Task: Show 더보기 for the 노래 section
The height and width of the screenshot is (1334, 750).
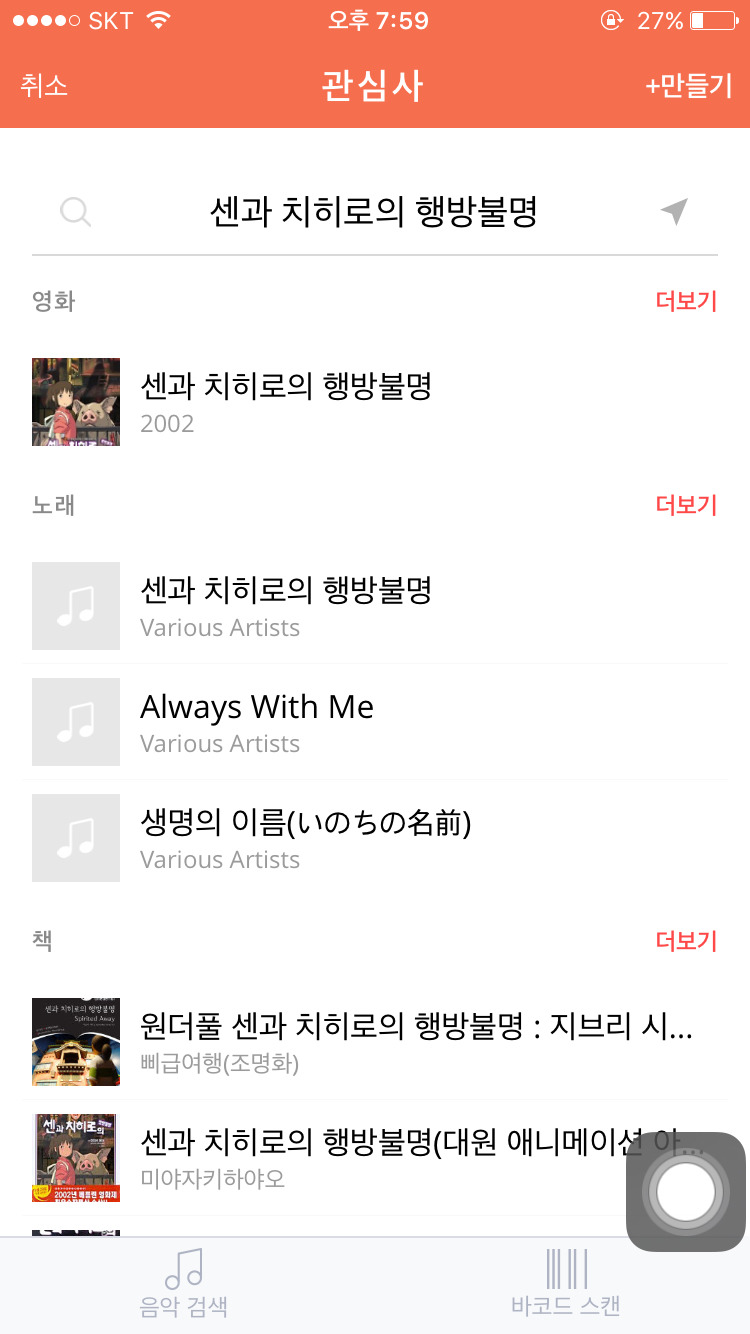Action: (x=686, y=505)
